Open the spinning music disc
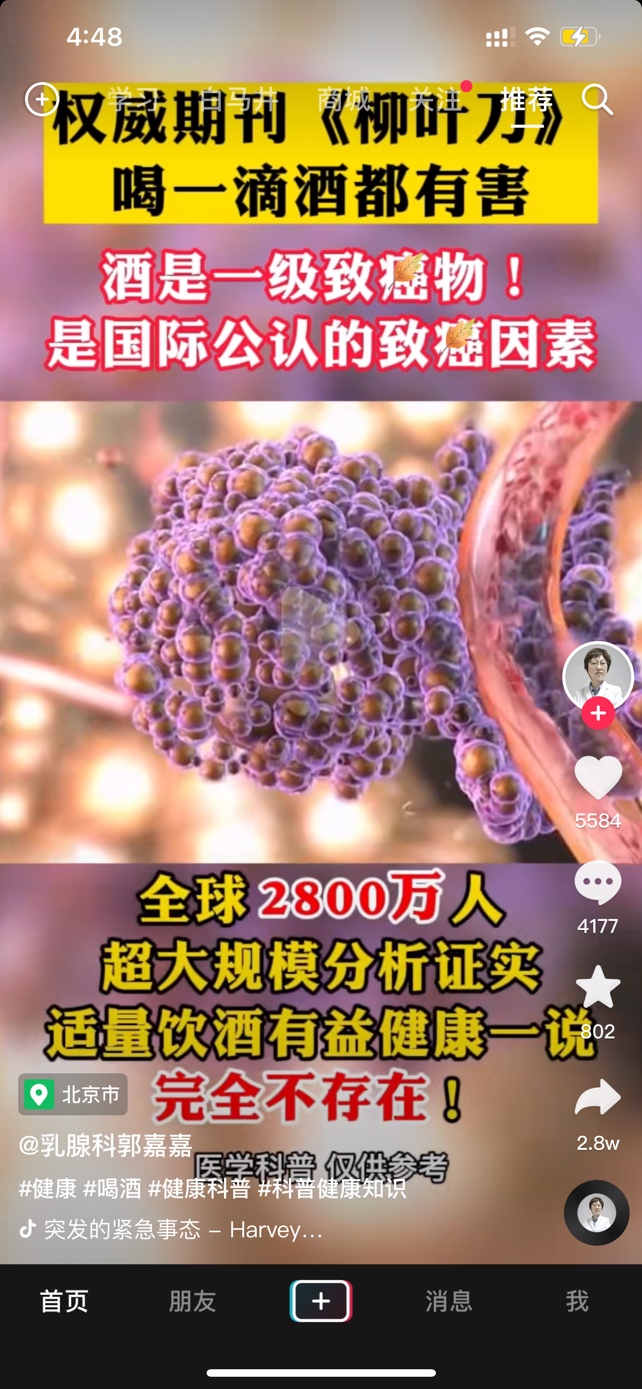Viewport: 642px width, 1389px height. 597,1212
